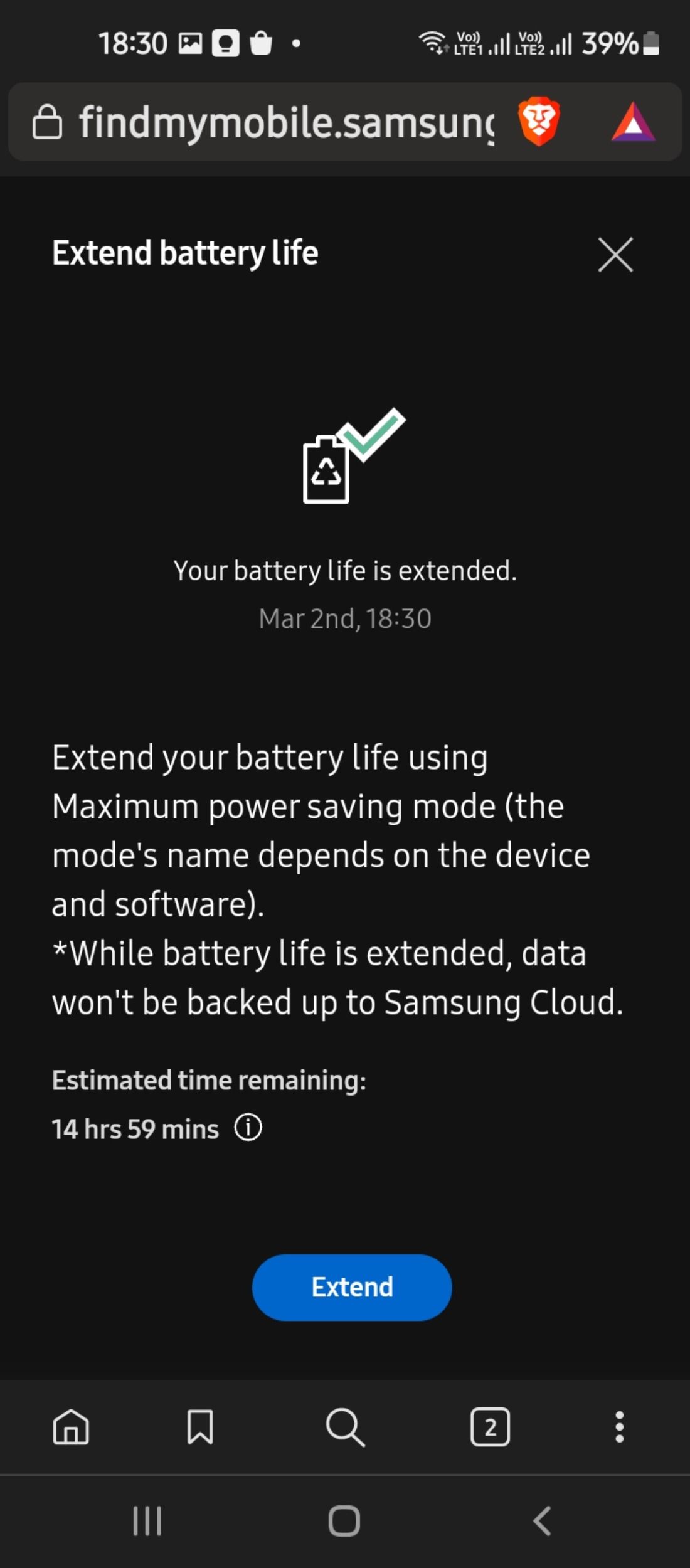Screen dimensions: 690x1568
Task: Open search from the bottom toolbar
Action: point(345,1427)
